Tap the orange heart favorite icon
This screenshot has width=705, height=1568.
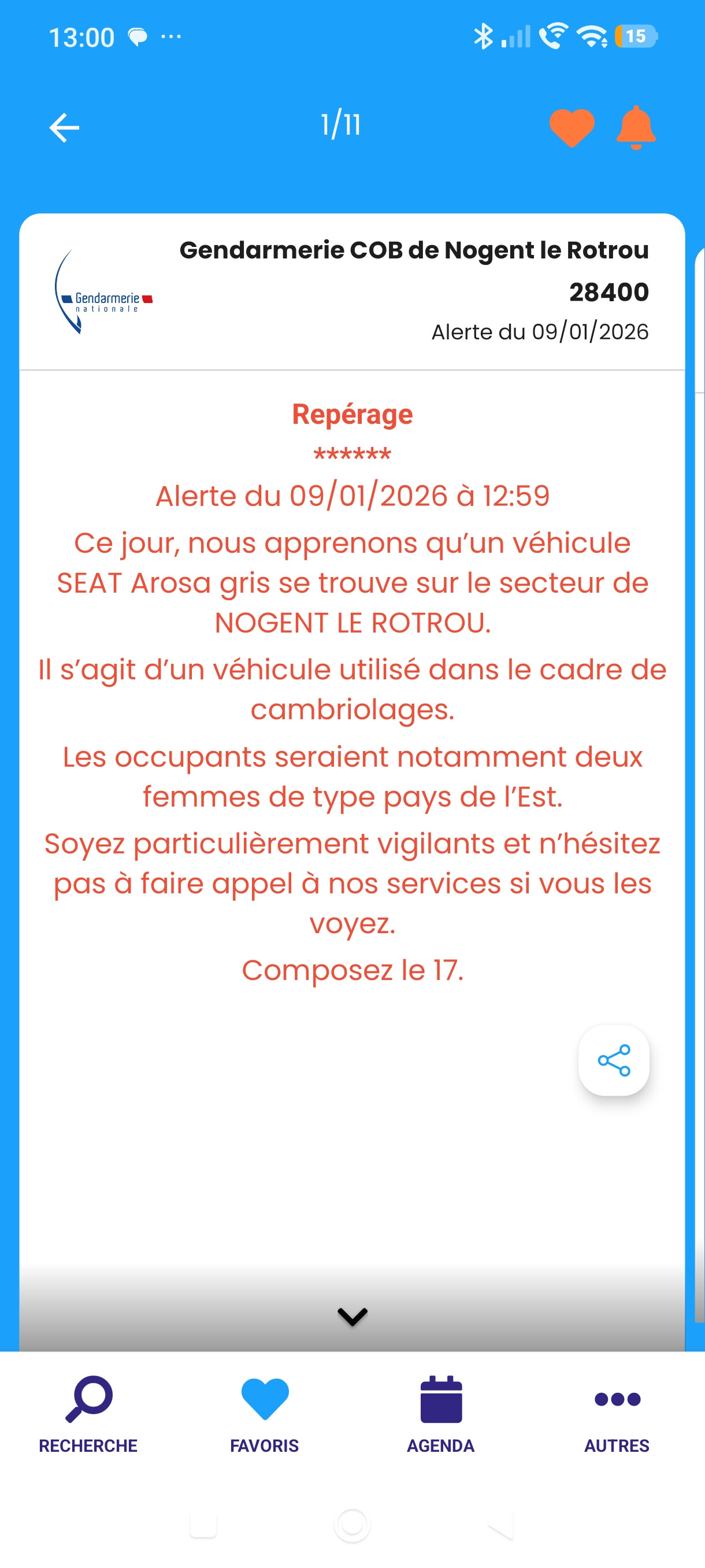571,128
